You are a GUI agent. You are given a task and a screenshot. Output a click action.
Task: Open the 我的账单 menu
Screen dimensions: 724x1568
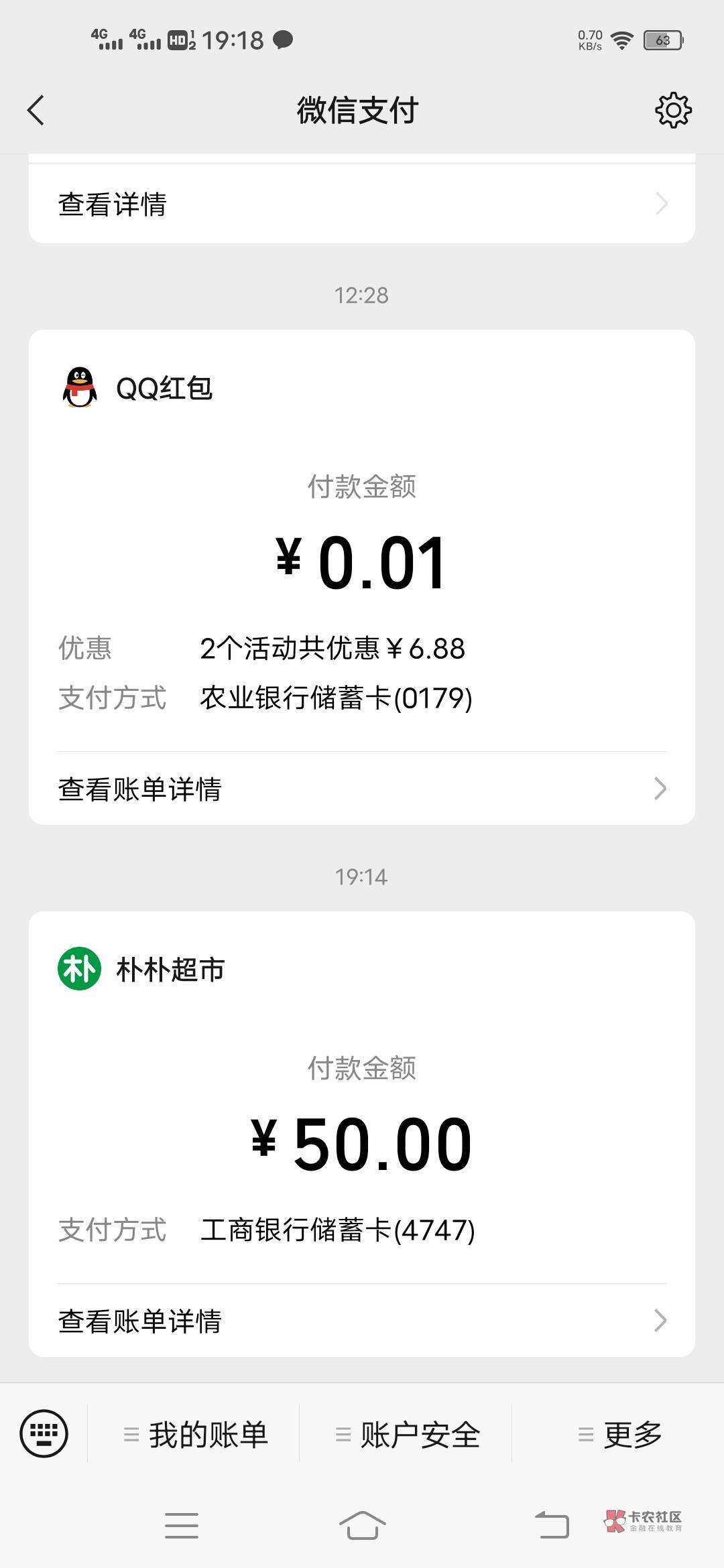194,1435
